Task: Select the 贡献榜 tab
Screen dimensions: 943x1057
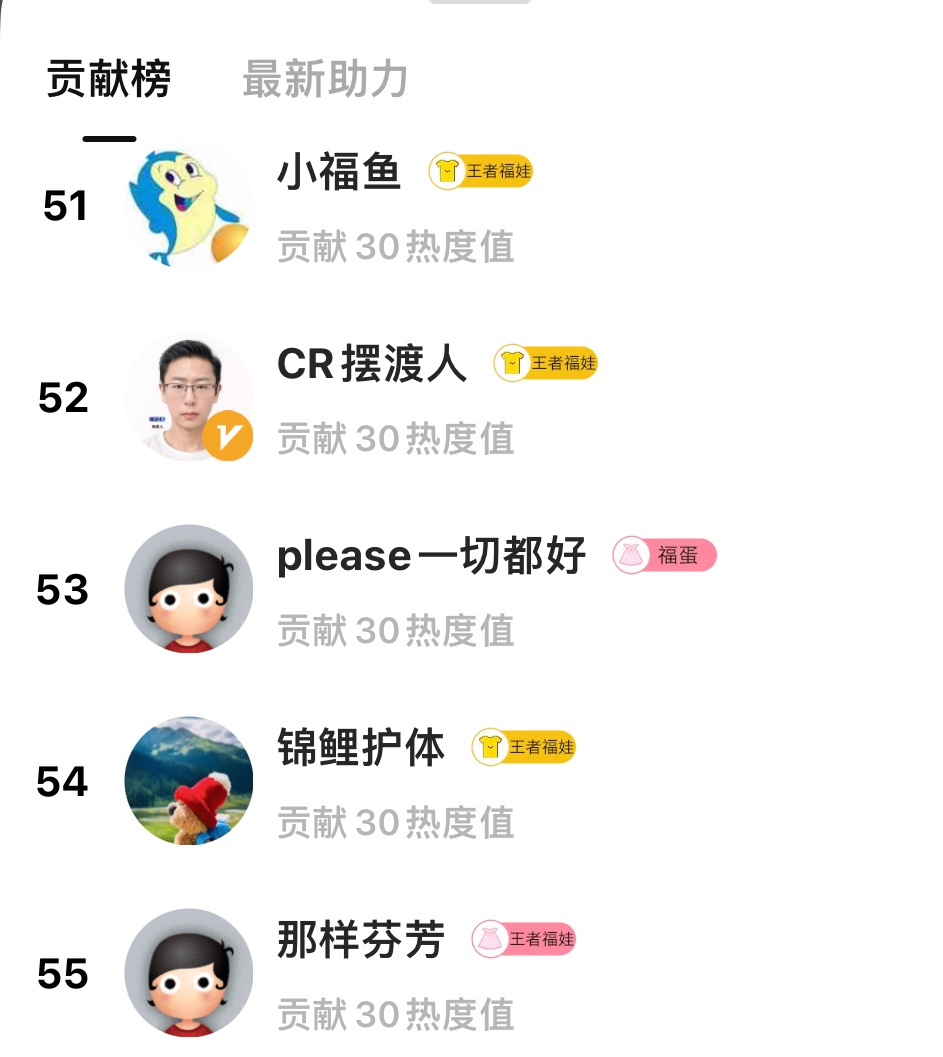Action: click(x=108, y=79)
